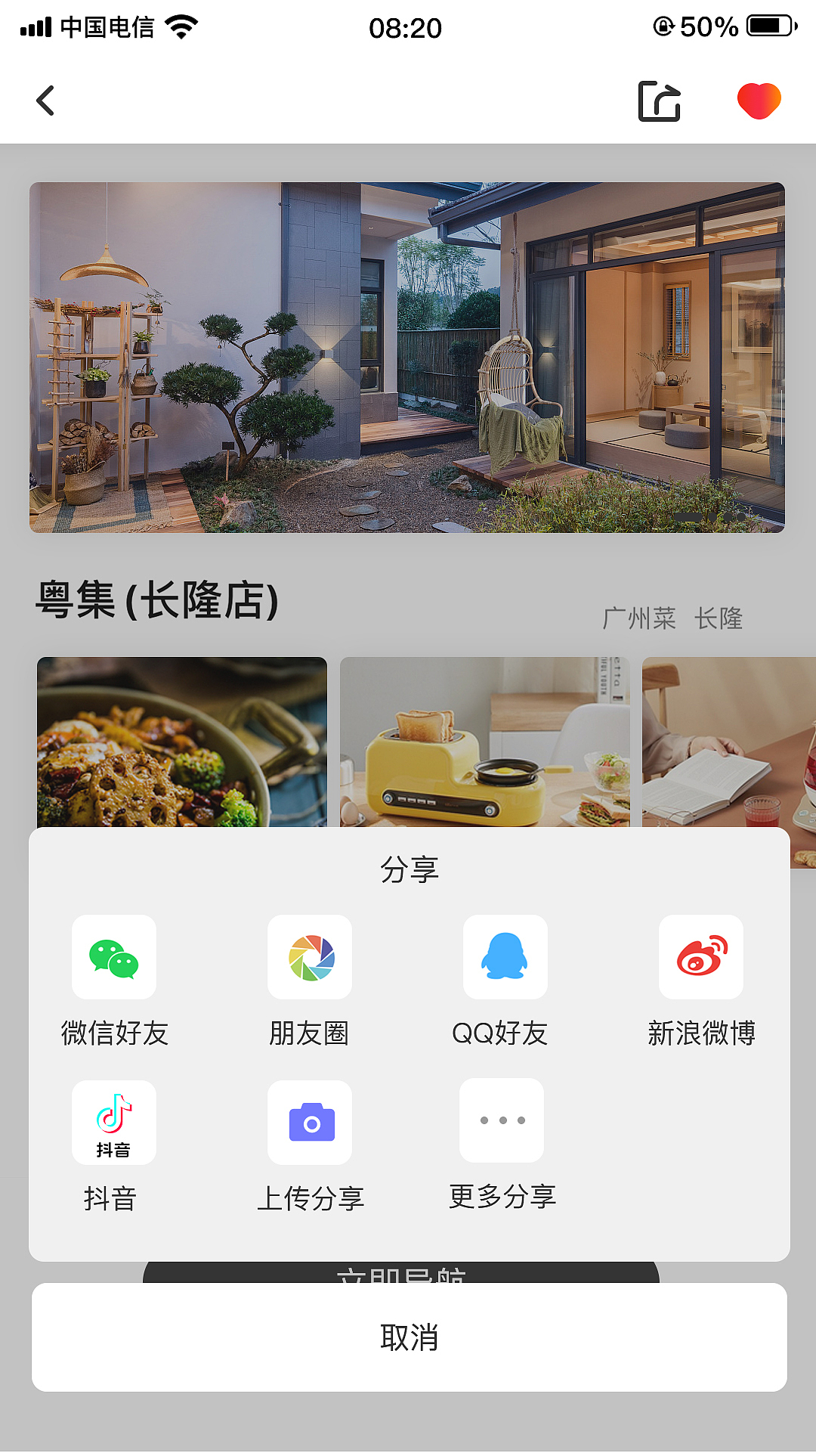The height and width of the screenshot is (1456, 816).
Task: Select the 广州菜 category label
Action: 638,618
